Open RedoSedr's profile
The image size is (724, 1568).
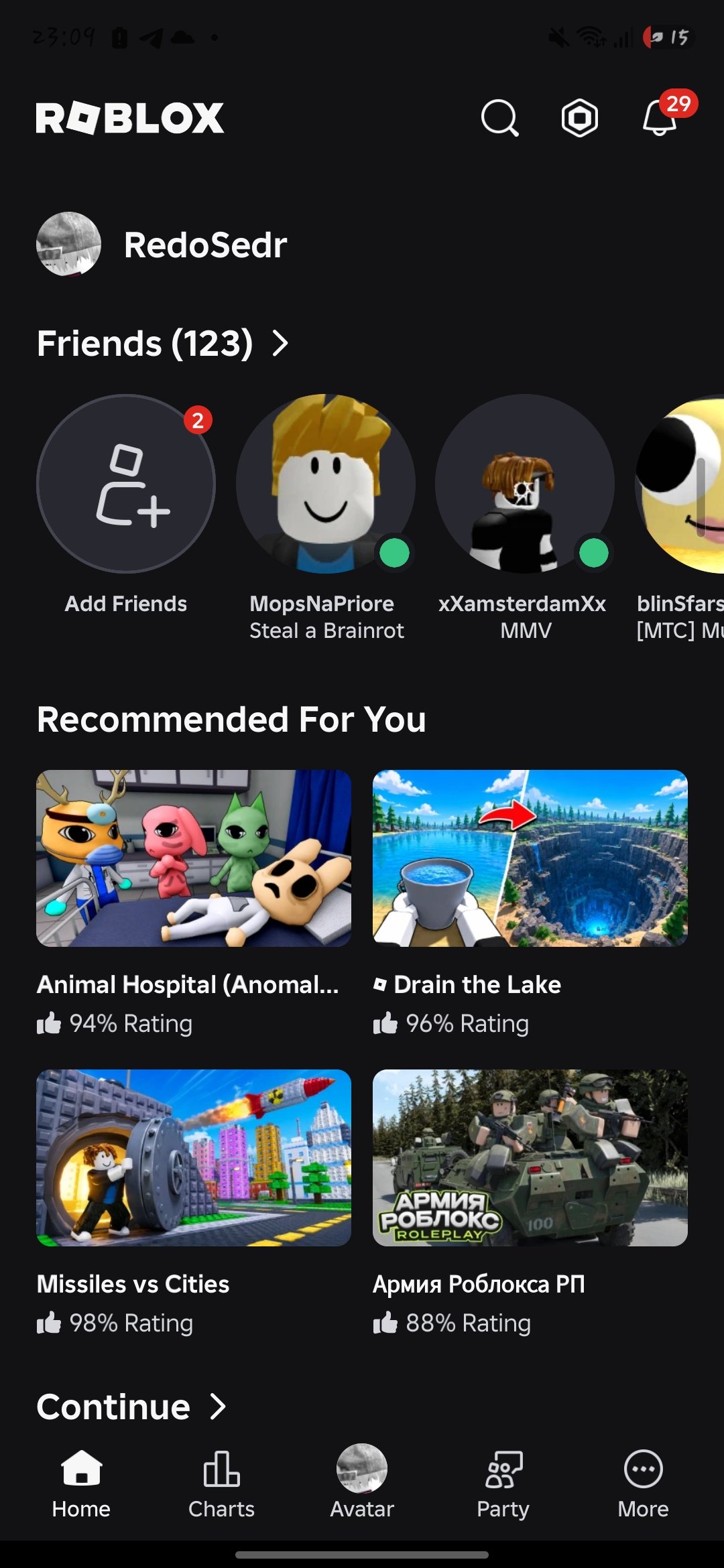[162, 245]
